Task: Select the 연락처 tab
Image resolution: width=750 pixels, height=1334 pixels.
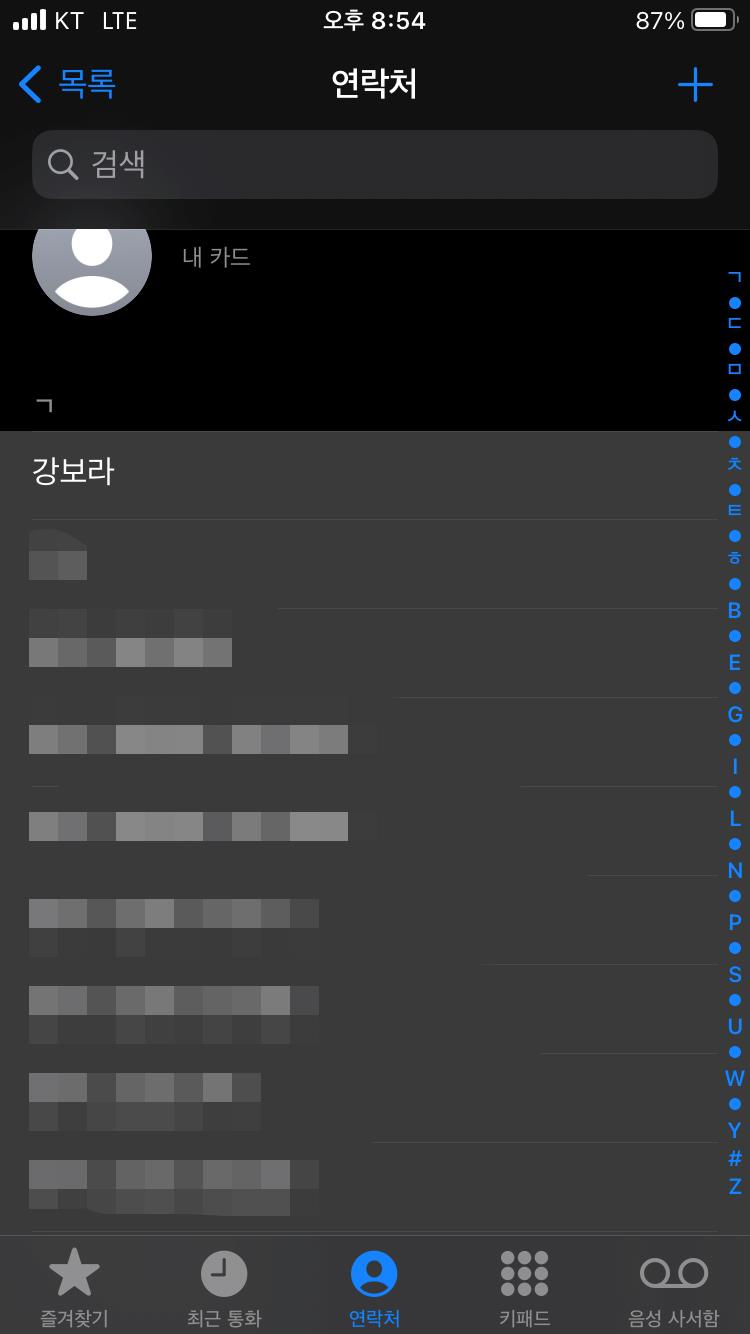Action: point(374,1288)
